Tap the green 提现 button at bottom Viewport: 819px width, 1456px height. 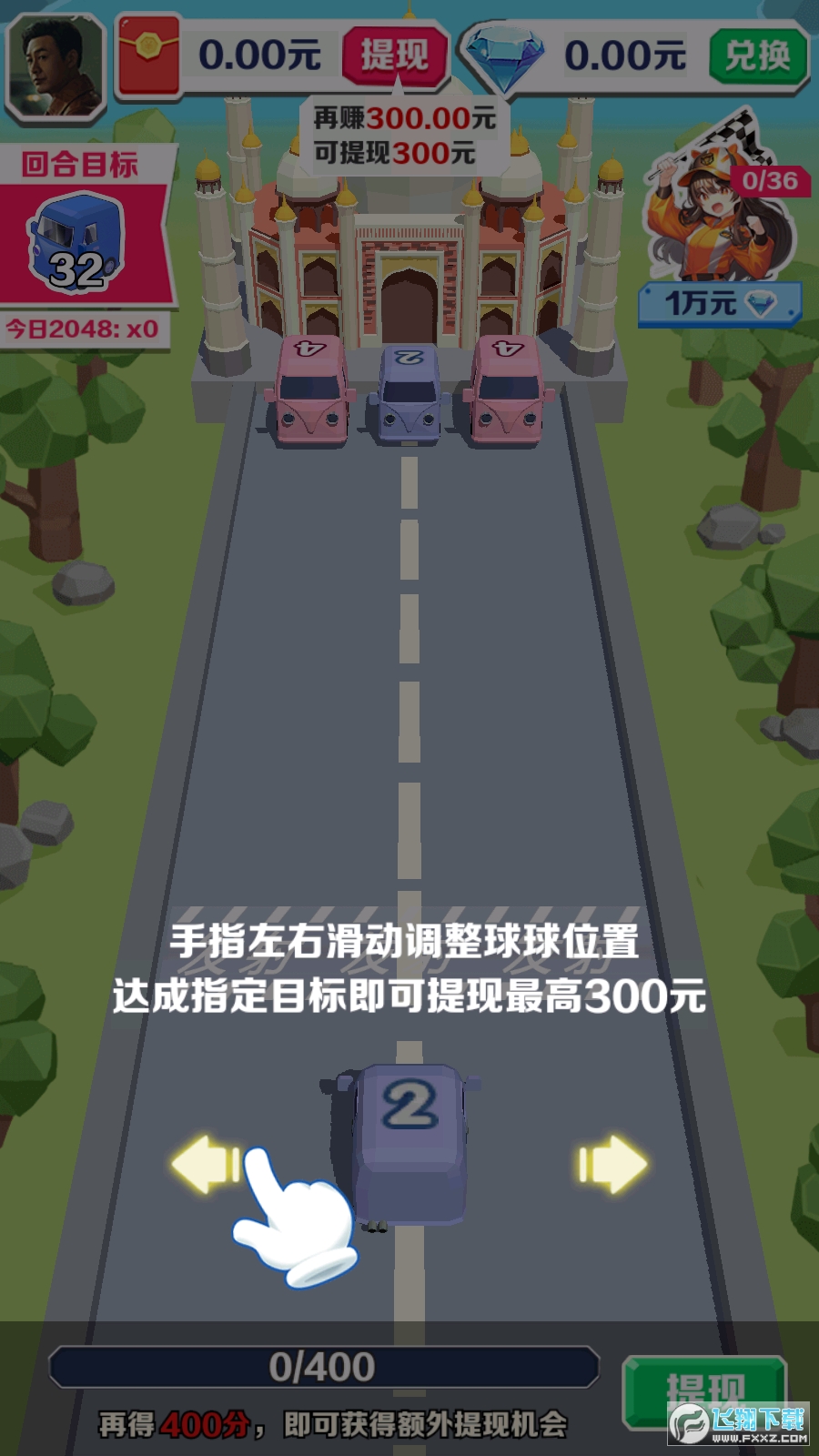coord(703,1390)
